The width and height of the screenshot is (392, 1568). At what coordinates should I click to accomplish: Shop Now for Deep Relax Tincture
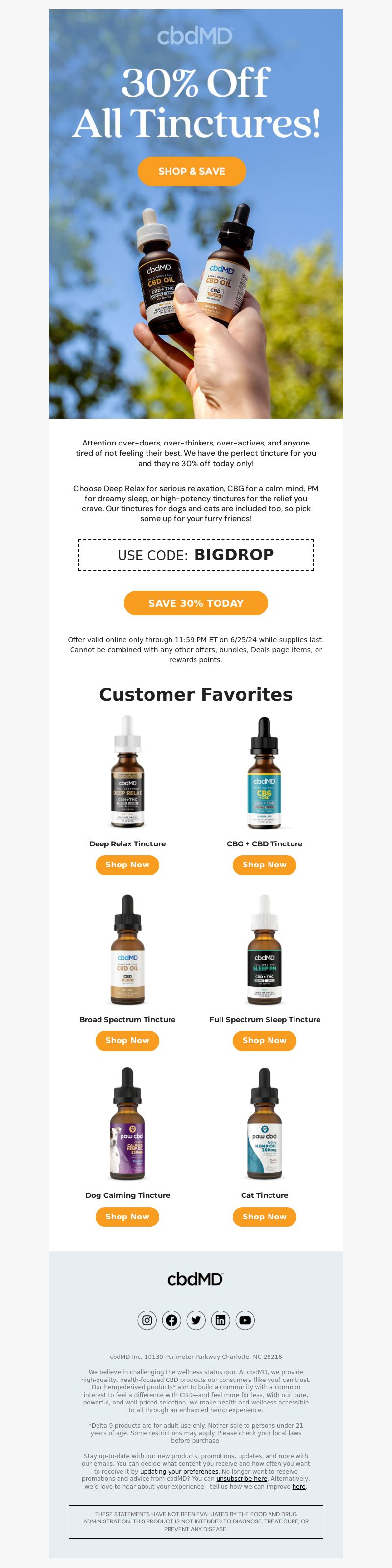click(127, 865)
